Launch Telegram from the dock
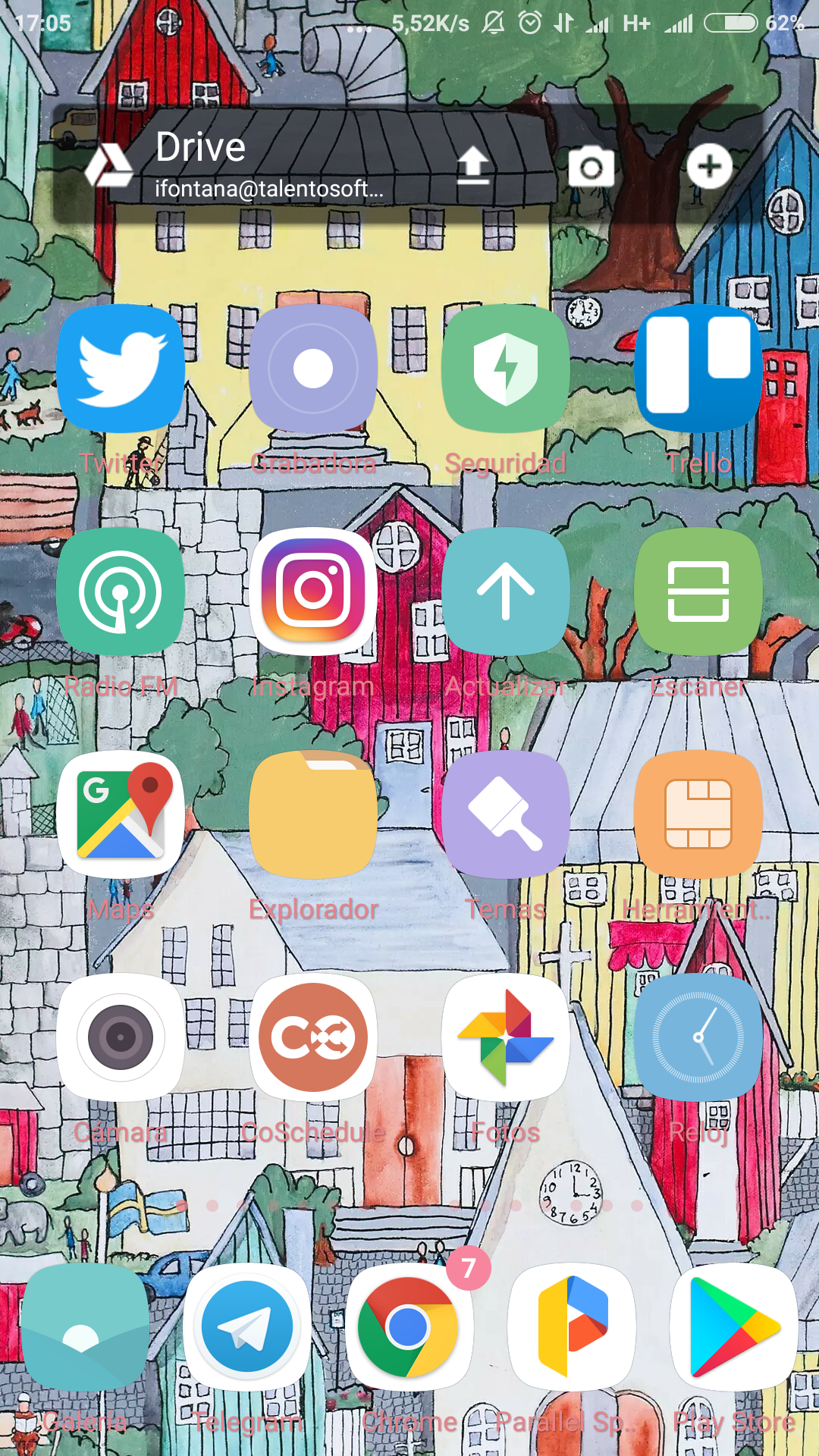Viewport: 819px width, 1456px height. pos(247,1328)
